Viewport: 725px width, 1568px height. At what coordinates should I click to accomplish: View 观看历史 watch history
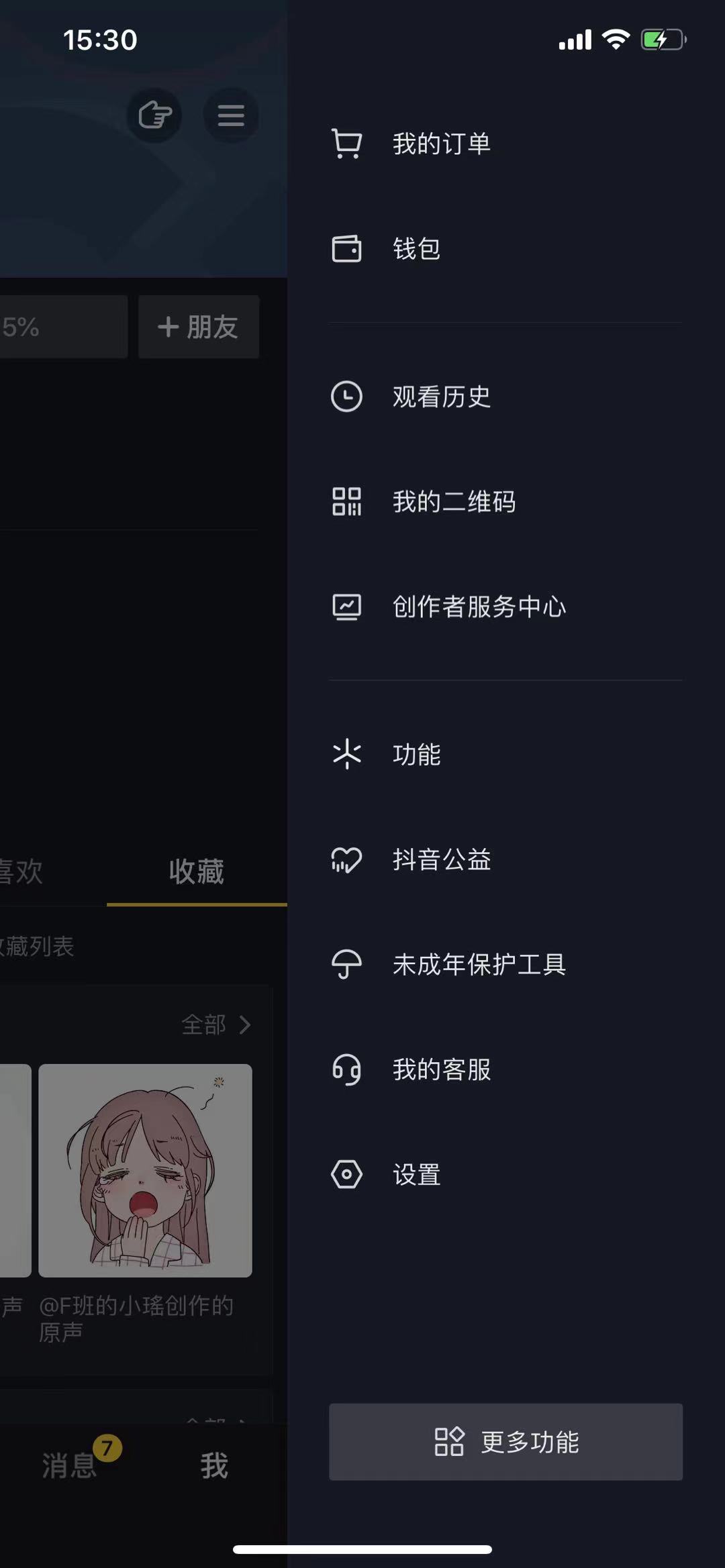[x=441, y=397]
